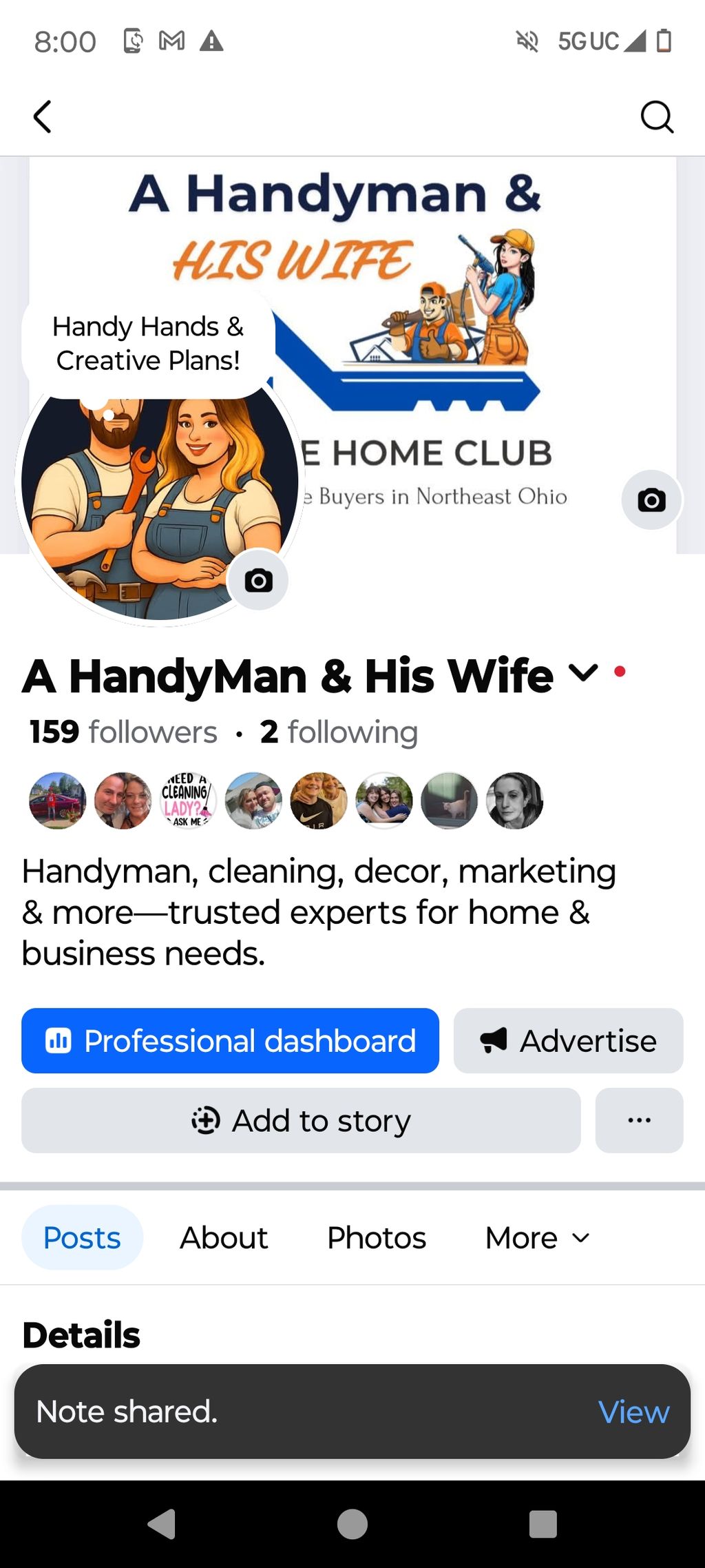Image resolution: width=705 pixels, height=1568 pixels.
Task: View the 159 followers list
Action: tap(123, 732)
